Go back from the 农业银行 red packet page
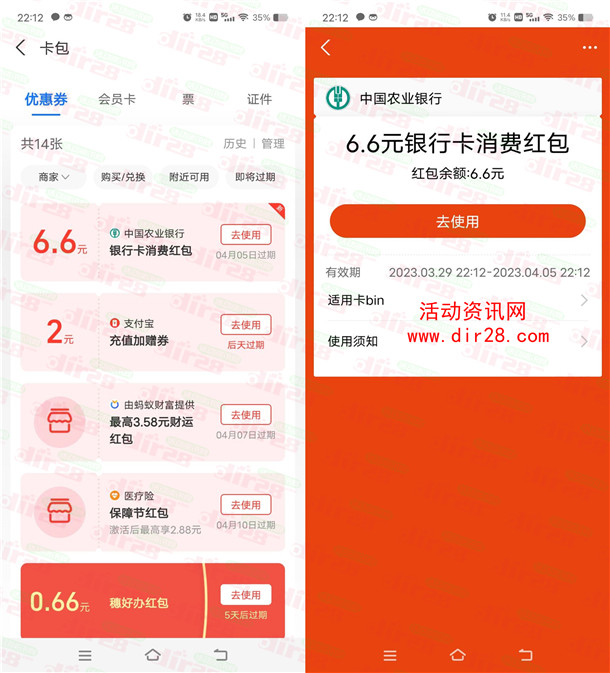610x673 pixels. click(325, 48)
